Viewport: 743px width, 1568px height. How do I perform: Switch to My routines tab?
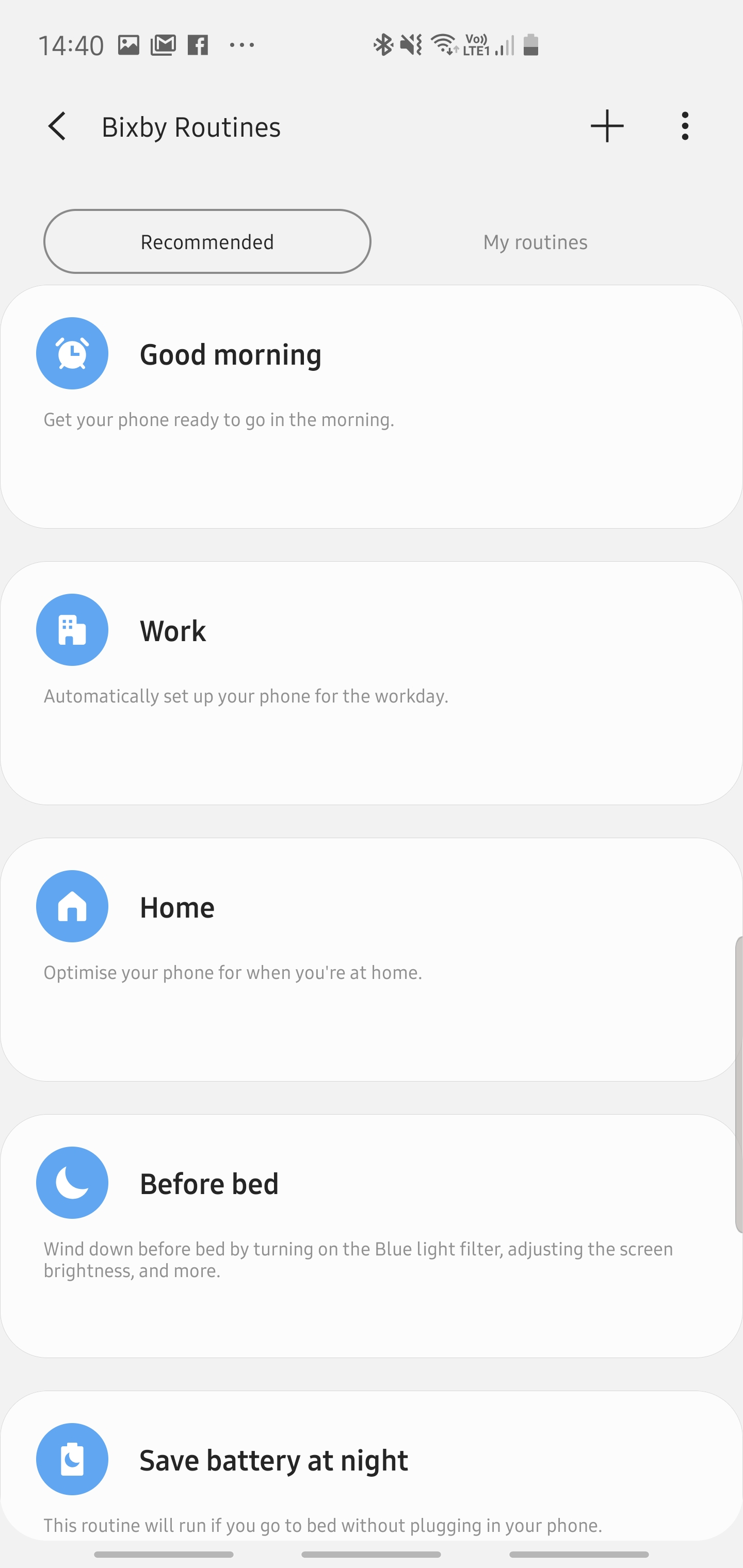coord(535,242)
